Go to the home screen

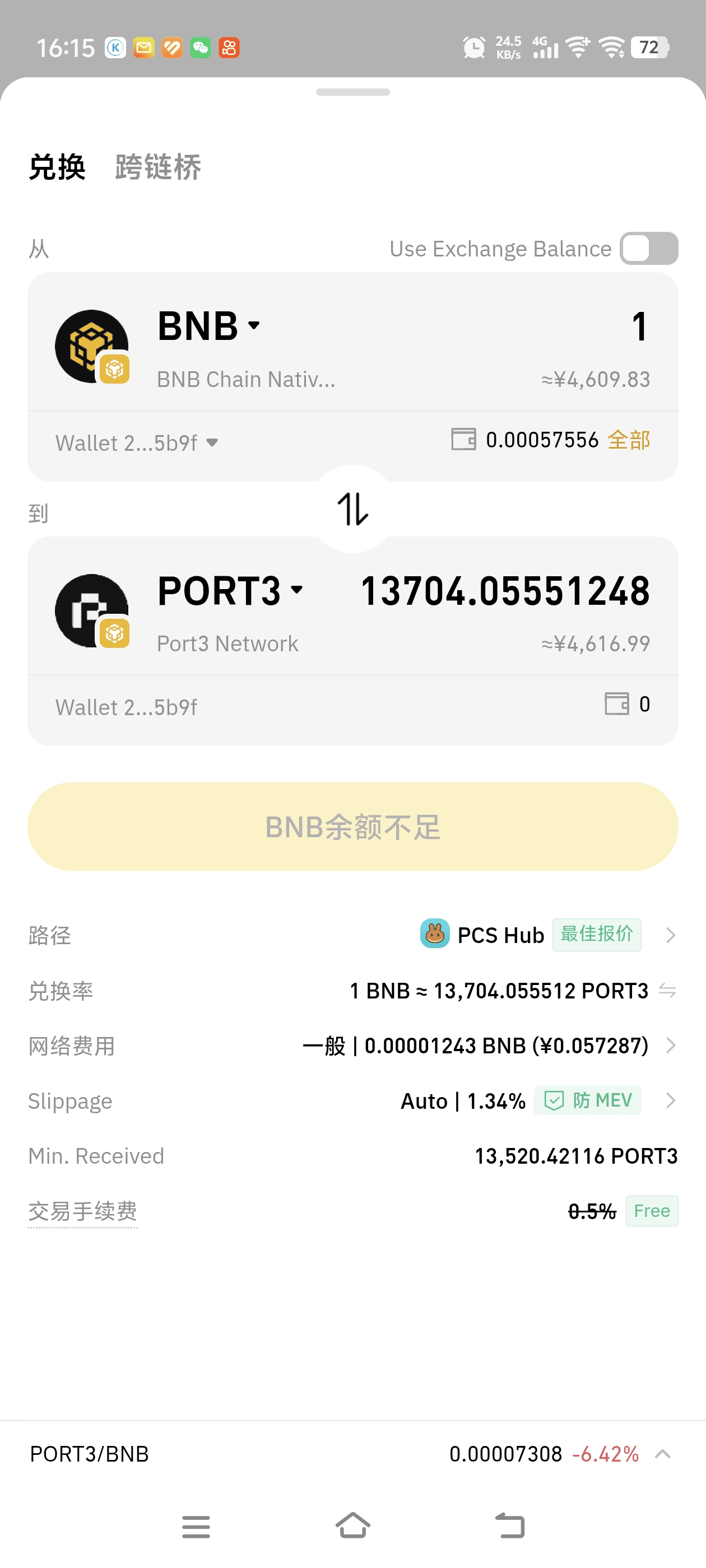(x=352, y=1526)
